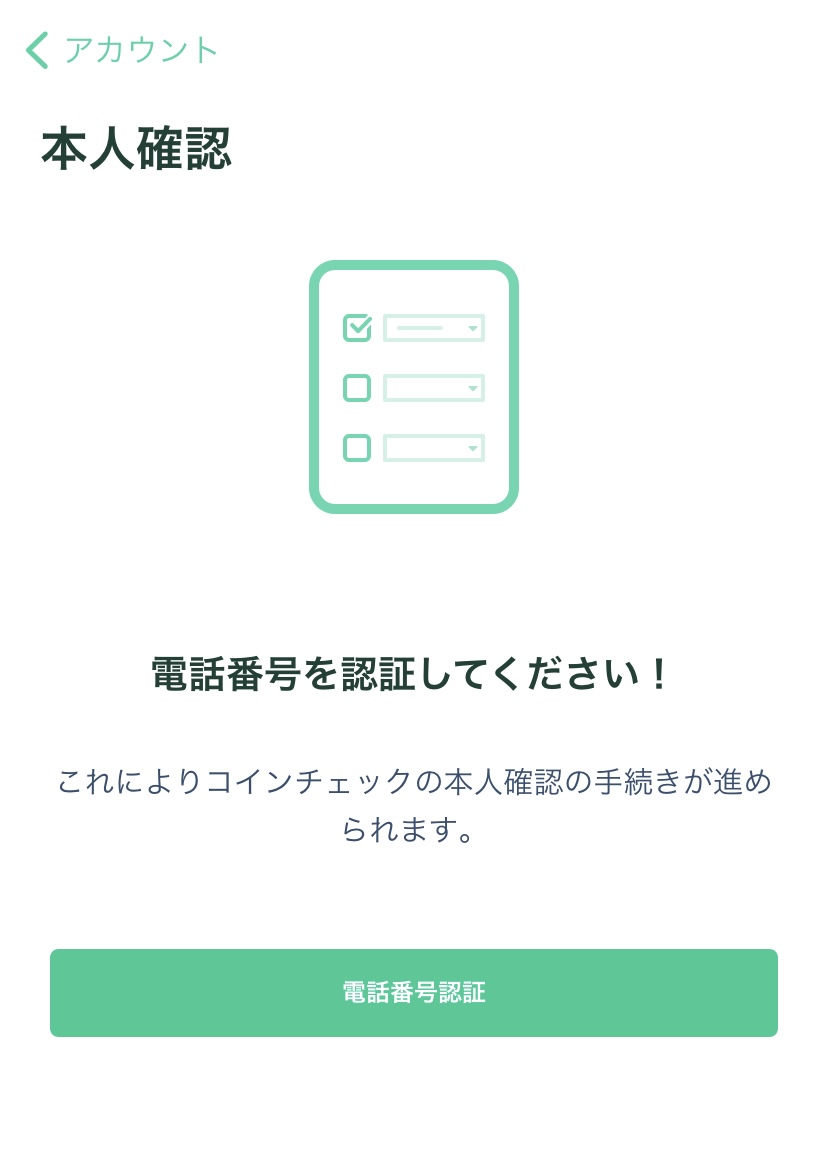Open the middle dropdown field in the illustration
828x1172 pixels.
433,388
